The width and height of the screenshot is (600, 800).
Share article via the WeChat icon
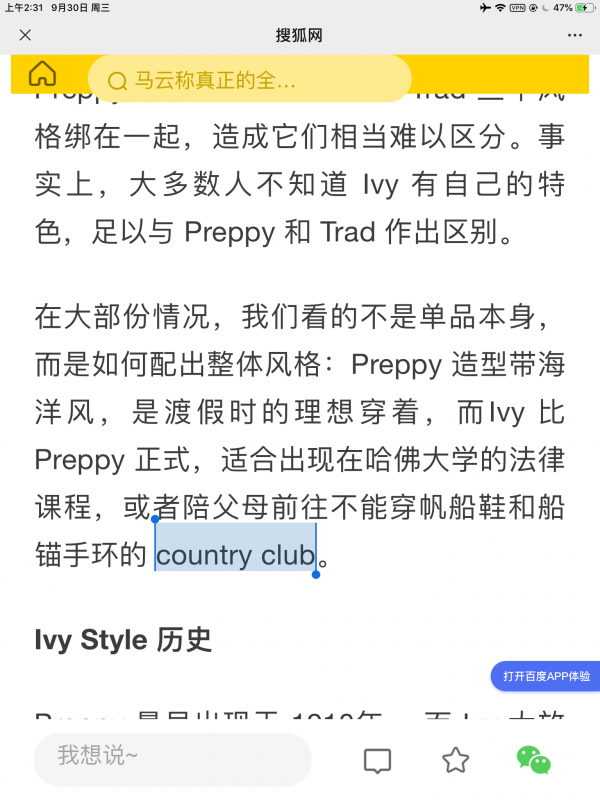[533, 760]
